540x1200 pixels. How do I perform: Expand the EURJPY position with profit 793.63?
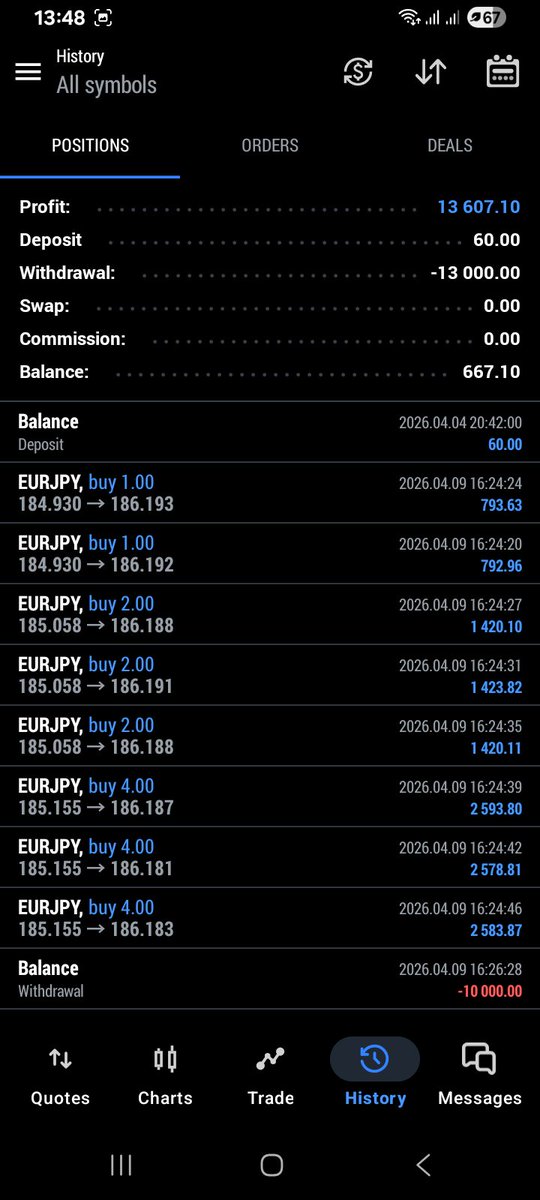(x=270, y=493)
